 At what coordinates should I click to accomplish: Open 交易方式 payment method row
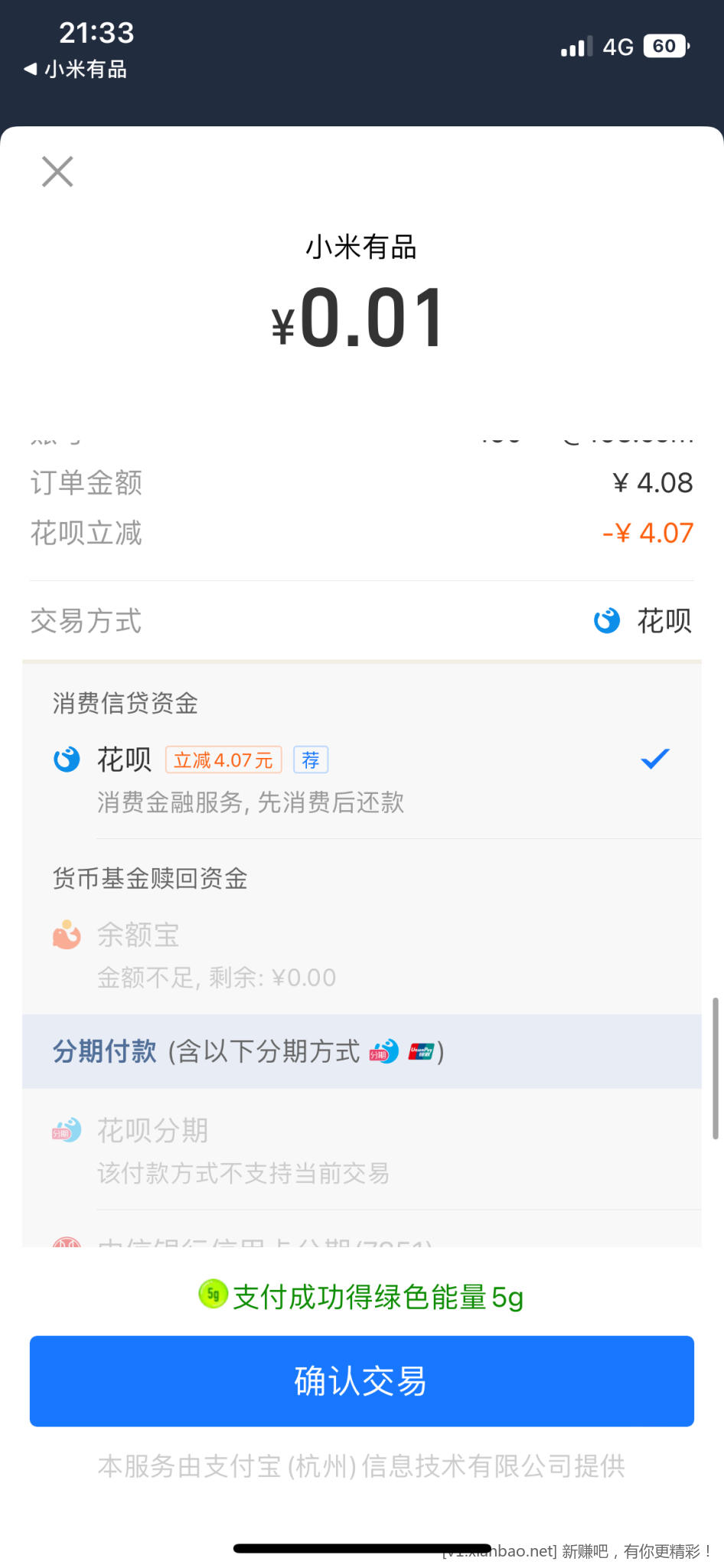[361, 621]
